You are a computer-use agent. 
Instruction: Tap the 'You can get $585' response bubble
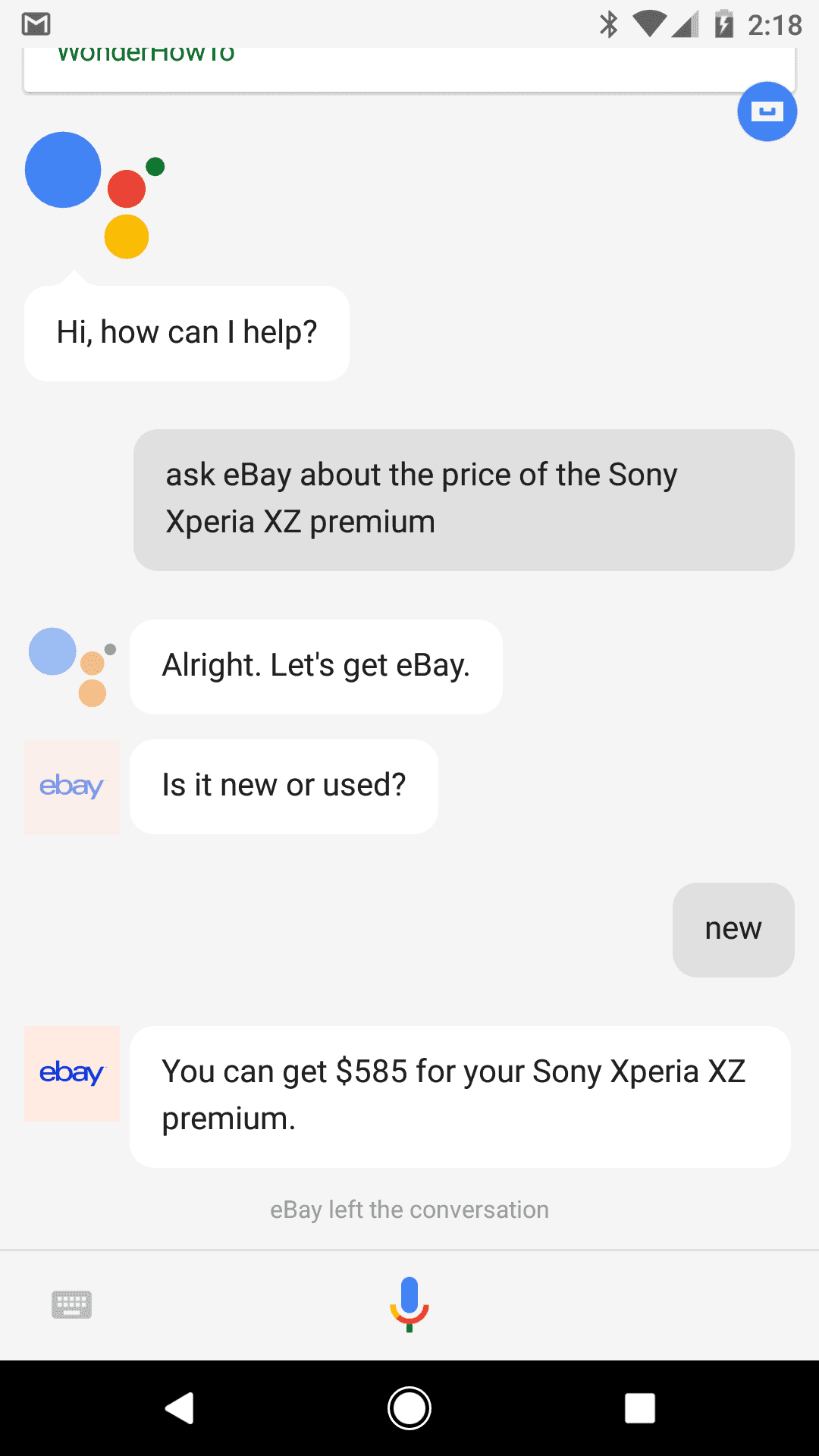click(x=460, y=1096)
